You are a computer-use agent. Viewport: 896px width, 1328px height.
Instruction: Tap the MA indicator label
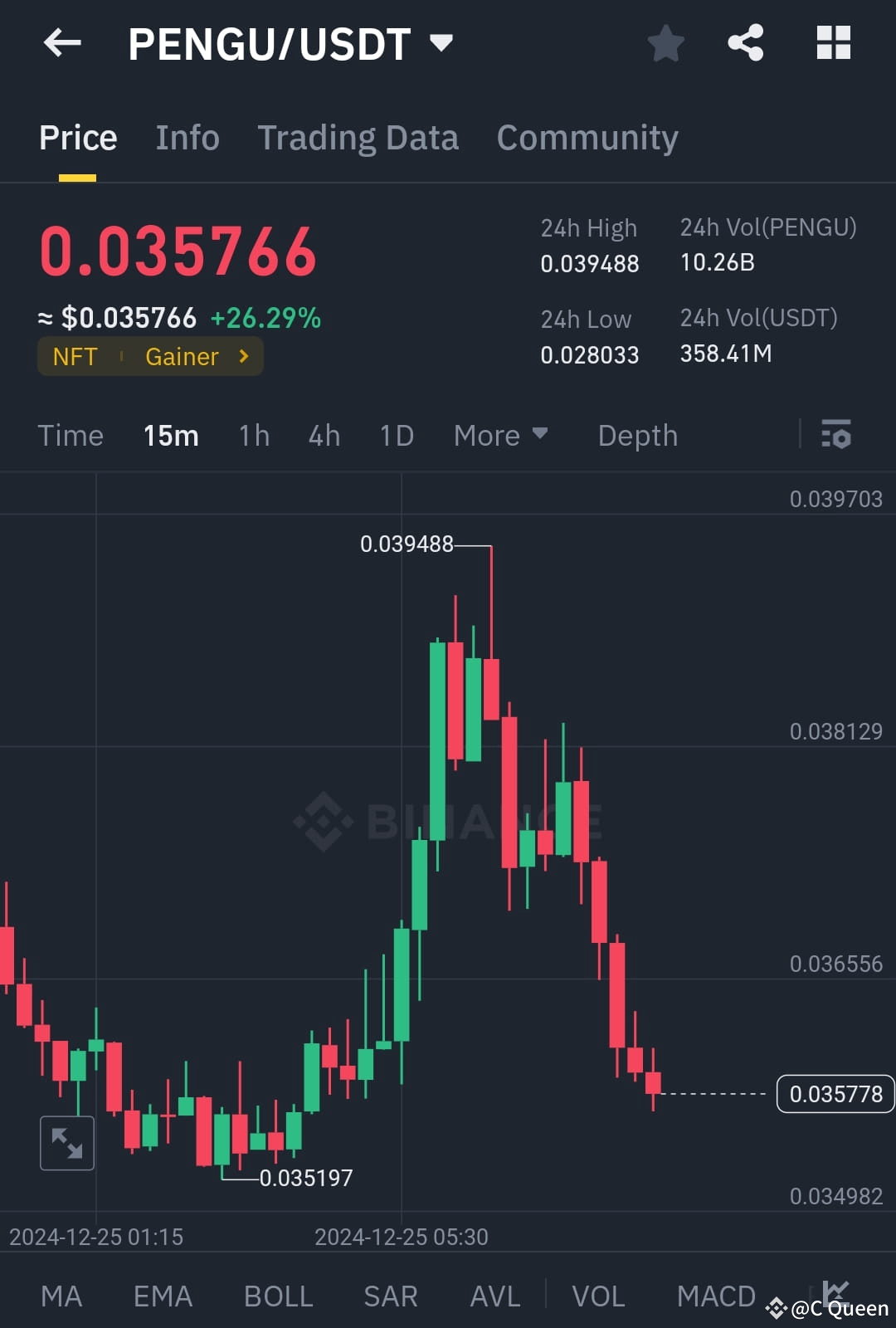[62, 1295]
